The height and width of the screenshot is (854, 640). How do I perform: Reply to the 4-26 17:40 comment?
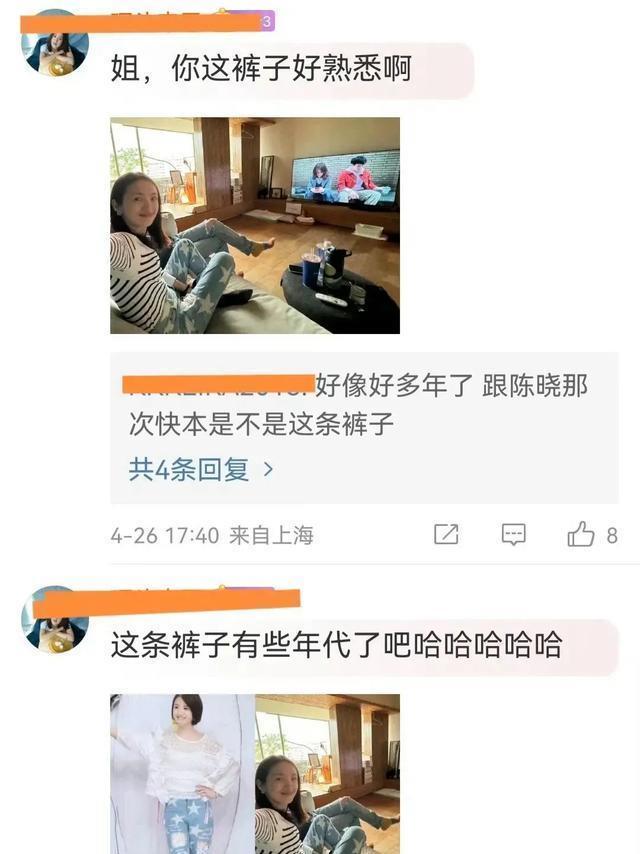pyautogui.click(x=513, y=535)
